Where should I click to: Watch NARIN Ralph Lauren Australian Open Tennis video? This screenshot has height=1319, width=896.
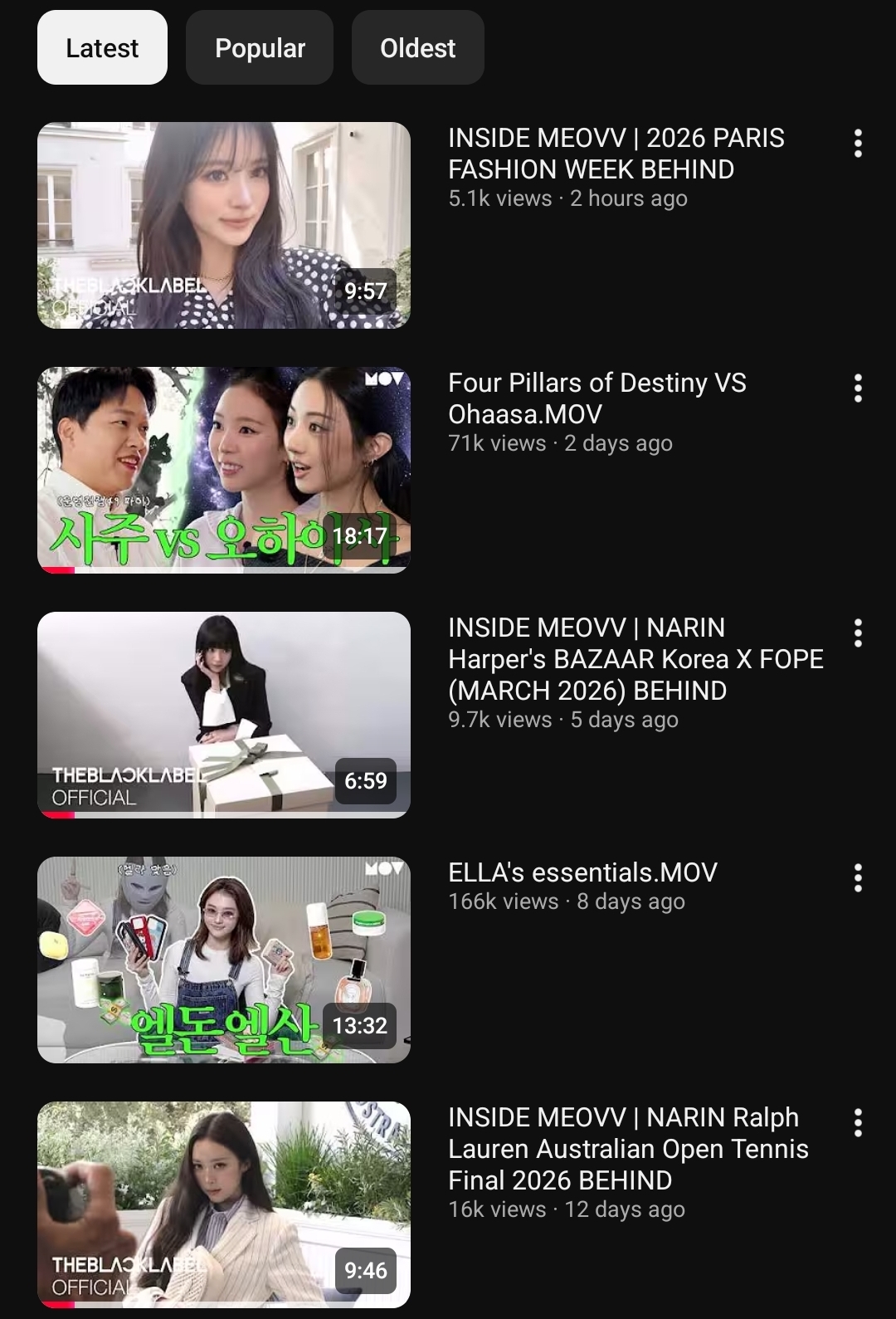224,1204
